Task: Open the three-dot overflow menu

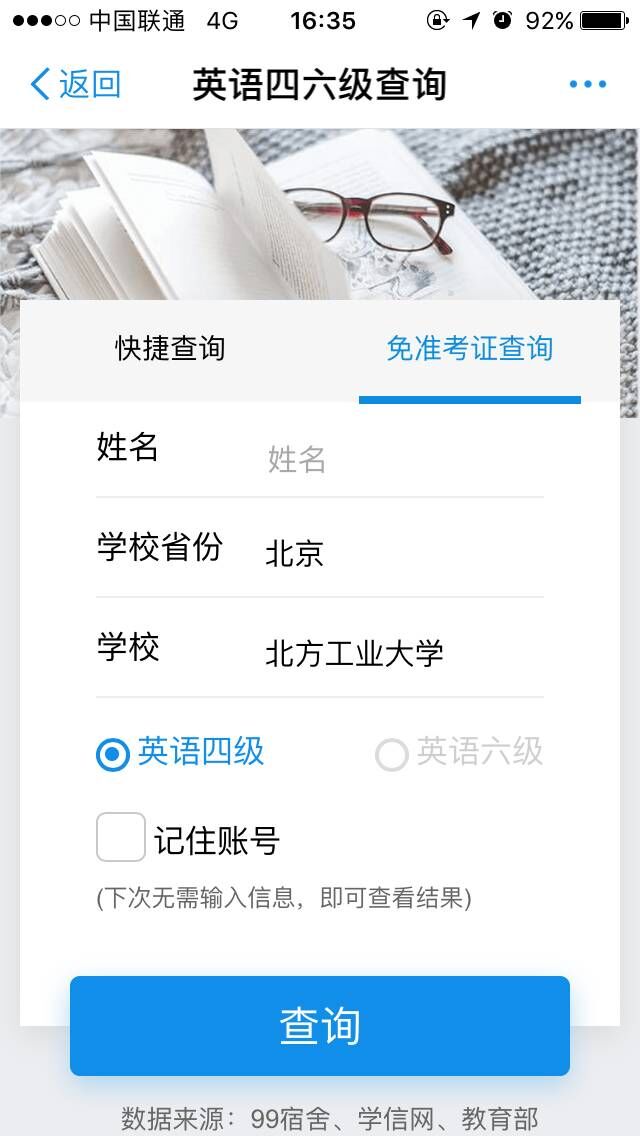Action: [588, 84]
